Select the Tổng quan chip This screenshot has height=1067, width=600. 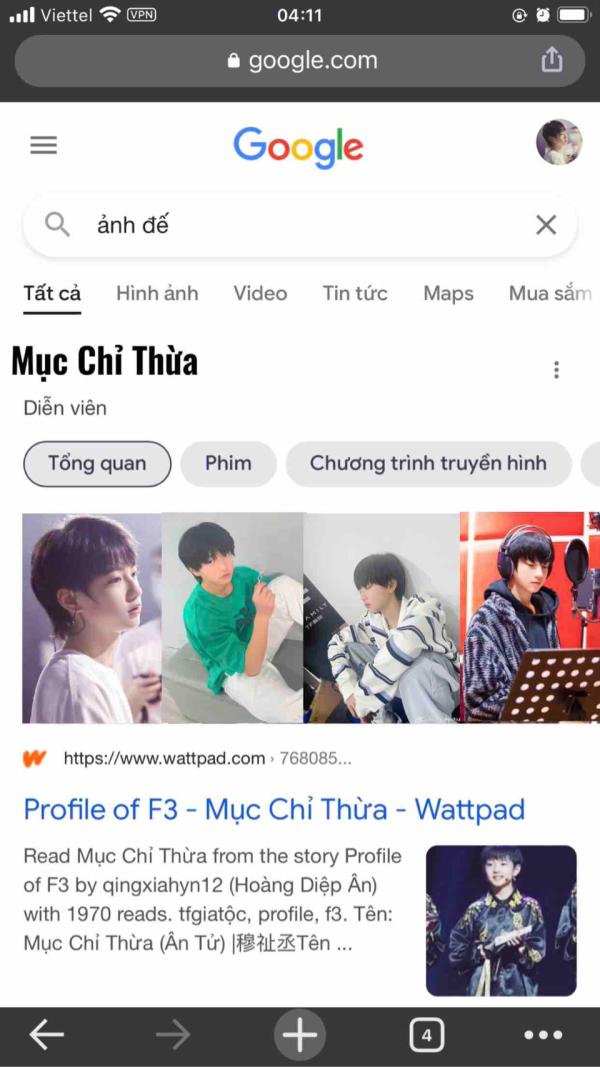[x=97, y=464]
